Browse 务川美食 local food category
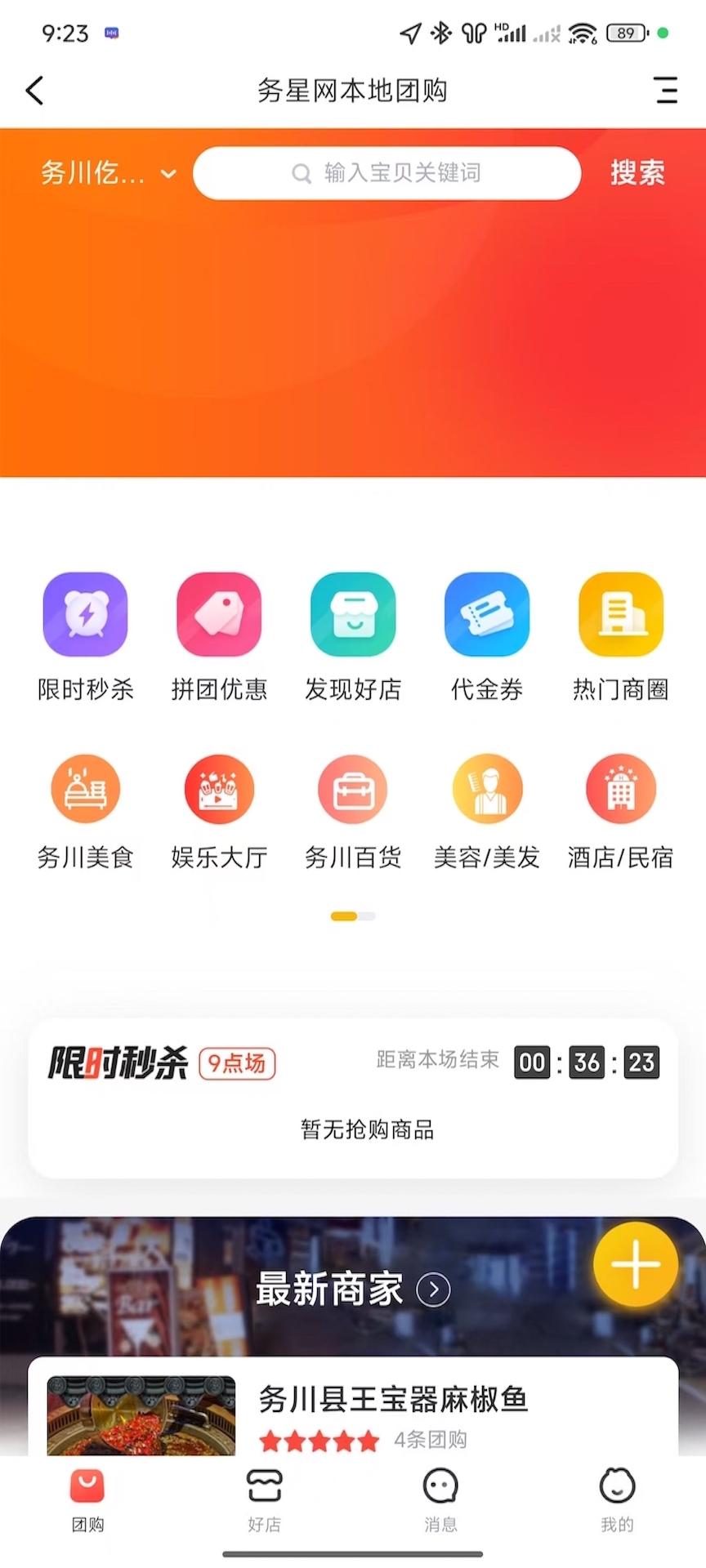The width and height of the screenshot is (706, 1568). 86,808
